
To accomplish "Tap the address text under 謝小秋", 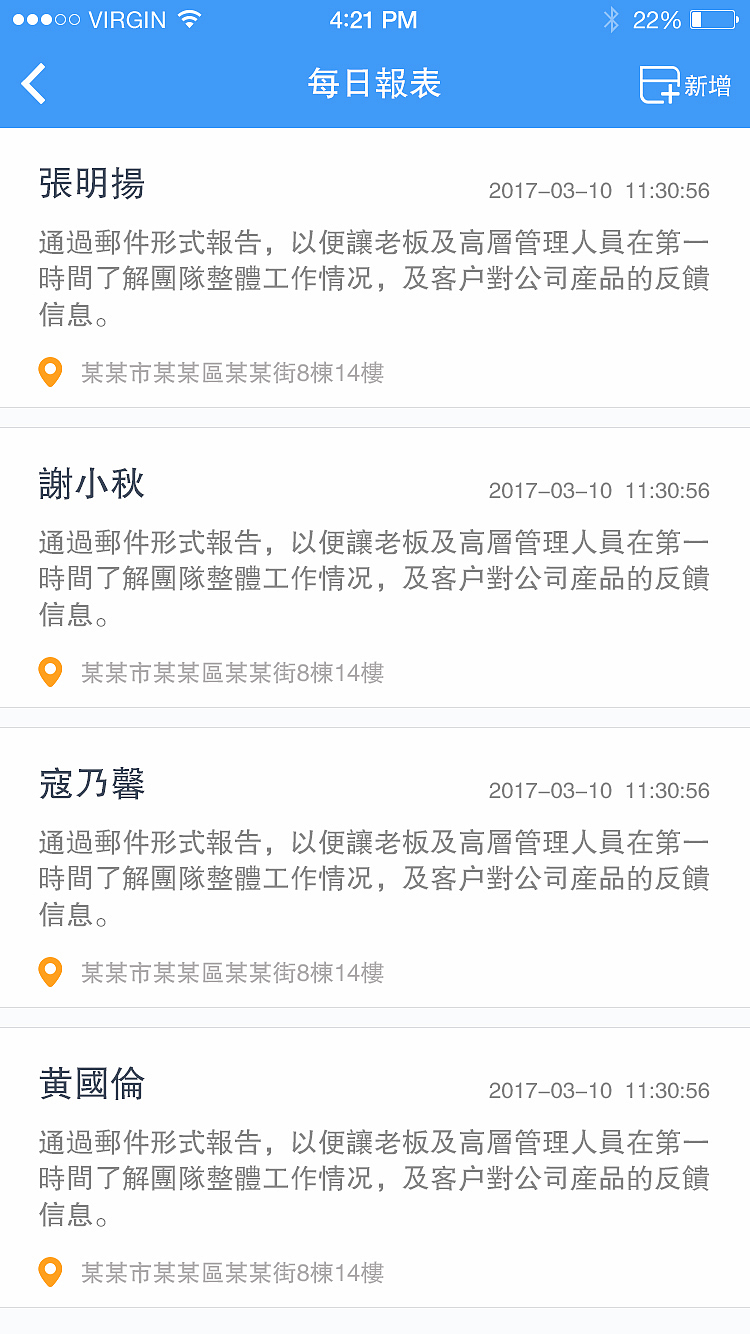I will pos(233,672).
